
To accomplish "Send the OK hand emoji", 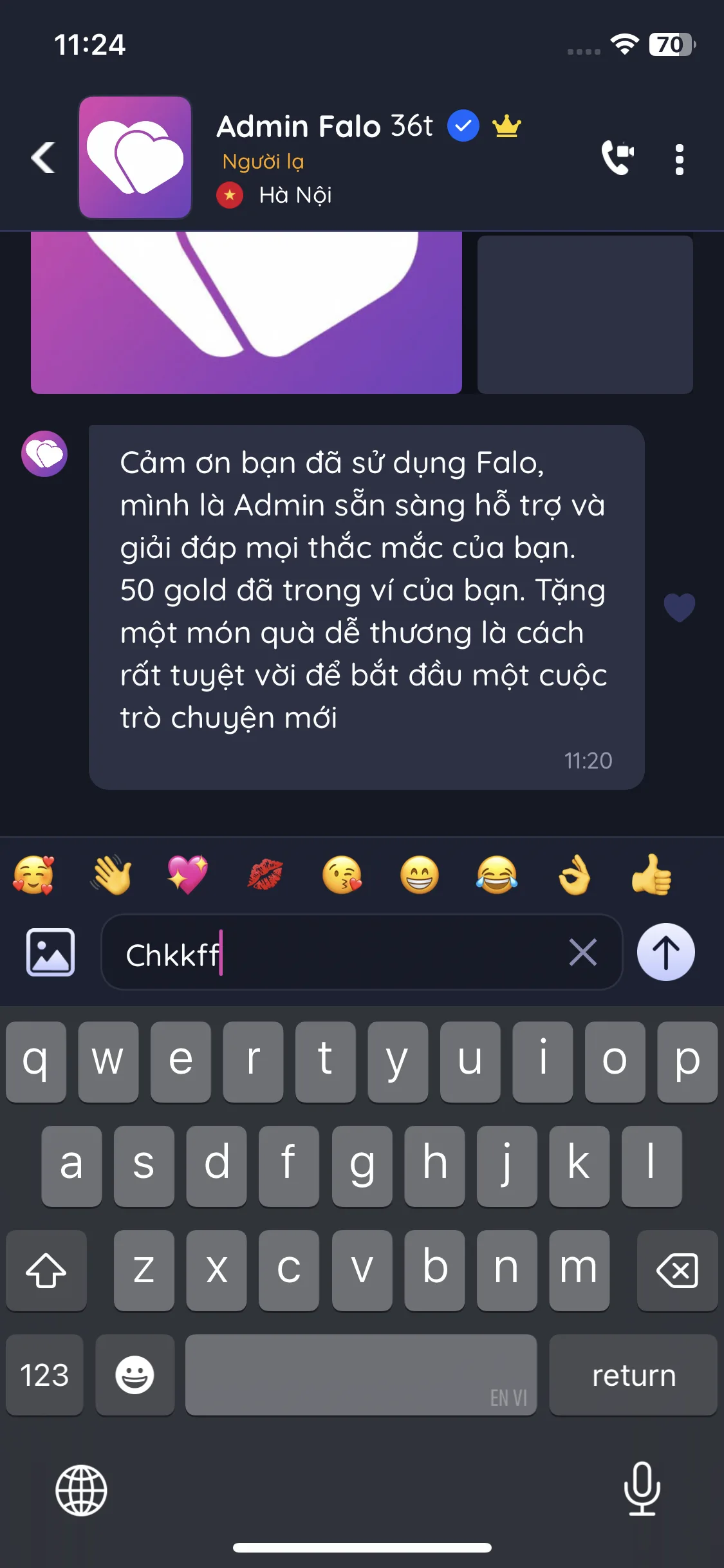I will 574,875.
